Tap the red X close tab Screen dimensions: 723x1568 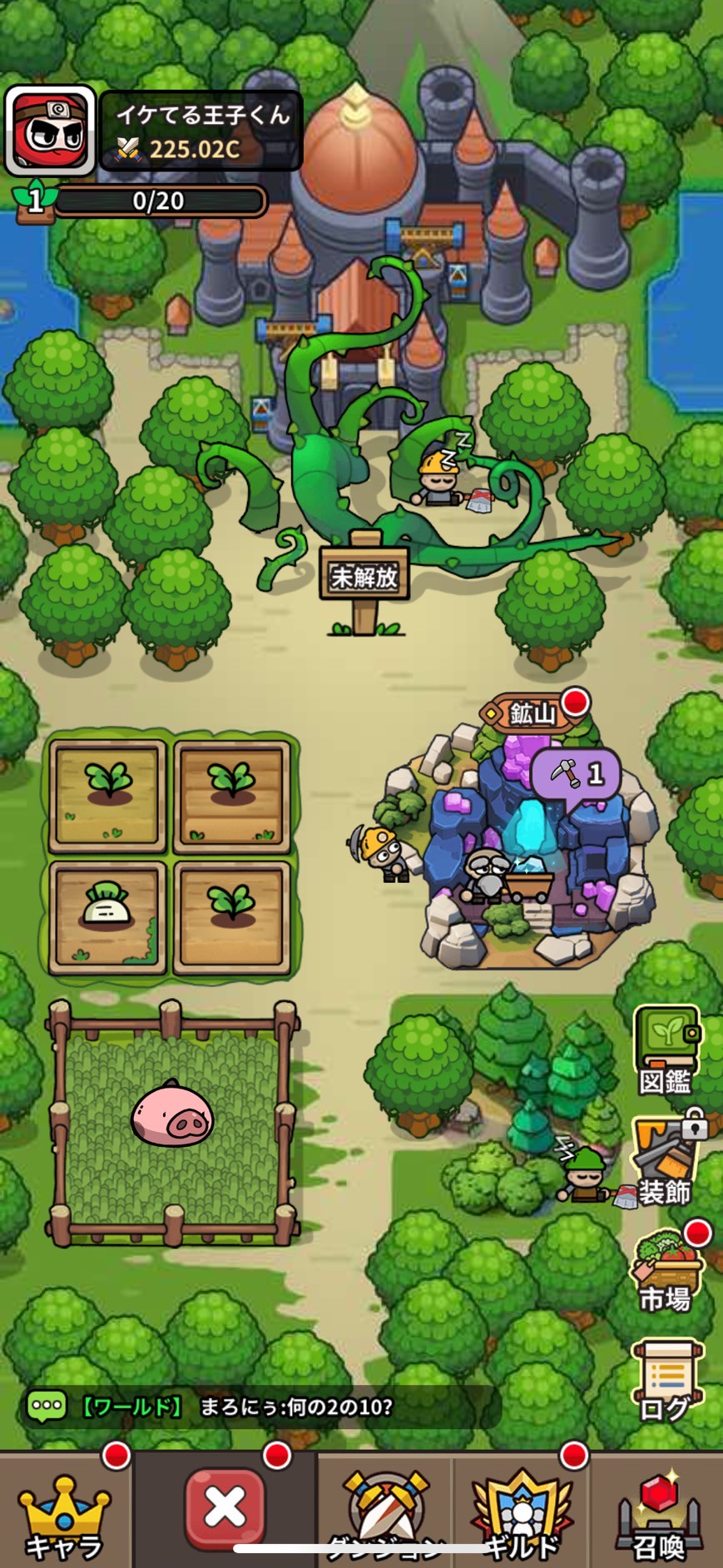pos(225,1507)
